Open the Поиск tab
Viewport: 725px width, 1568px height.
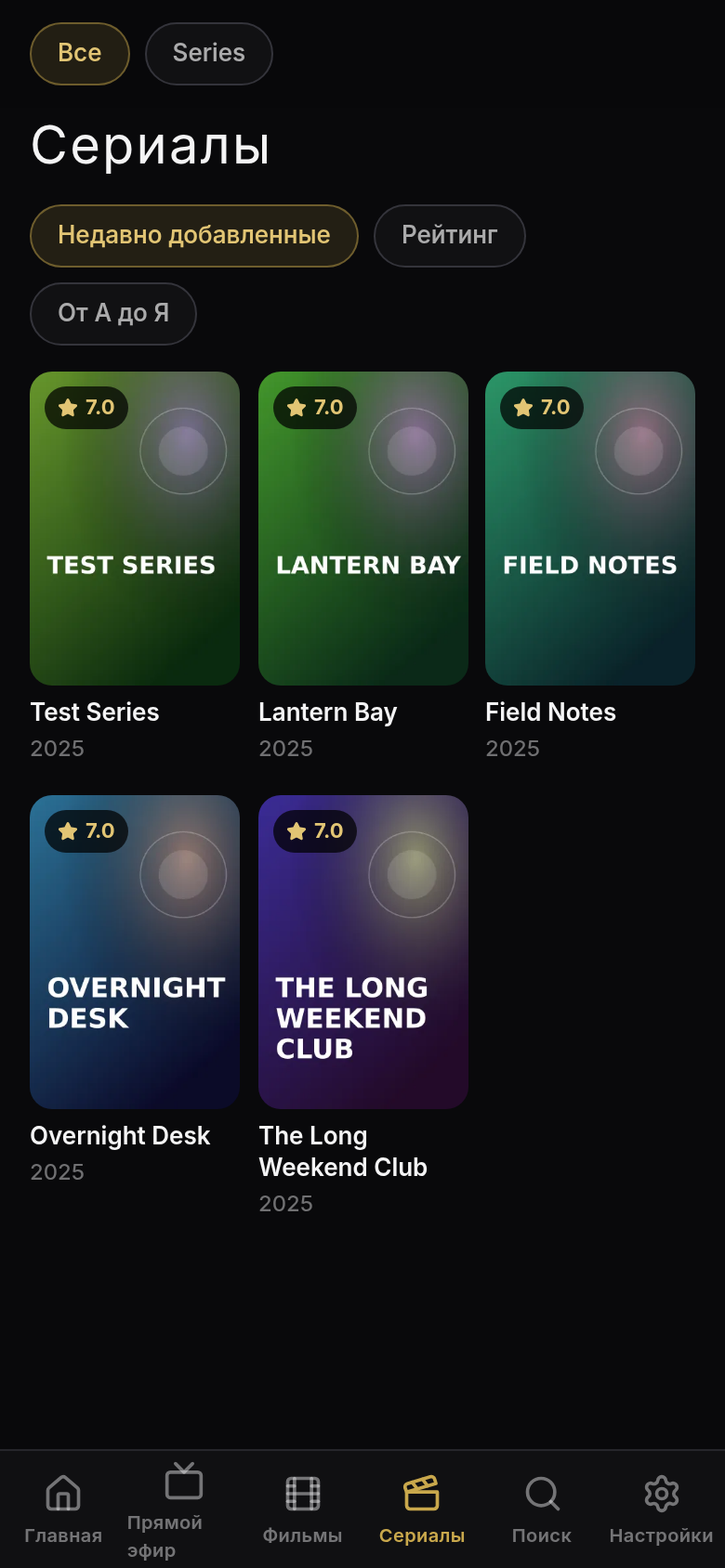[542, 1509]
